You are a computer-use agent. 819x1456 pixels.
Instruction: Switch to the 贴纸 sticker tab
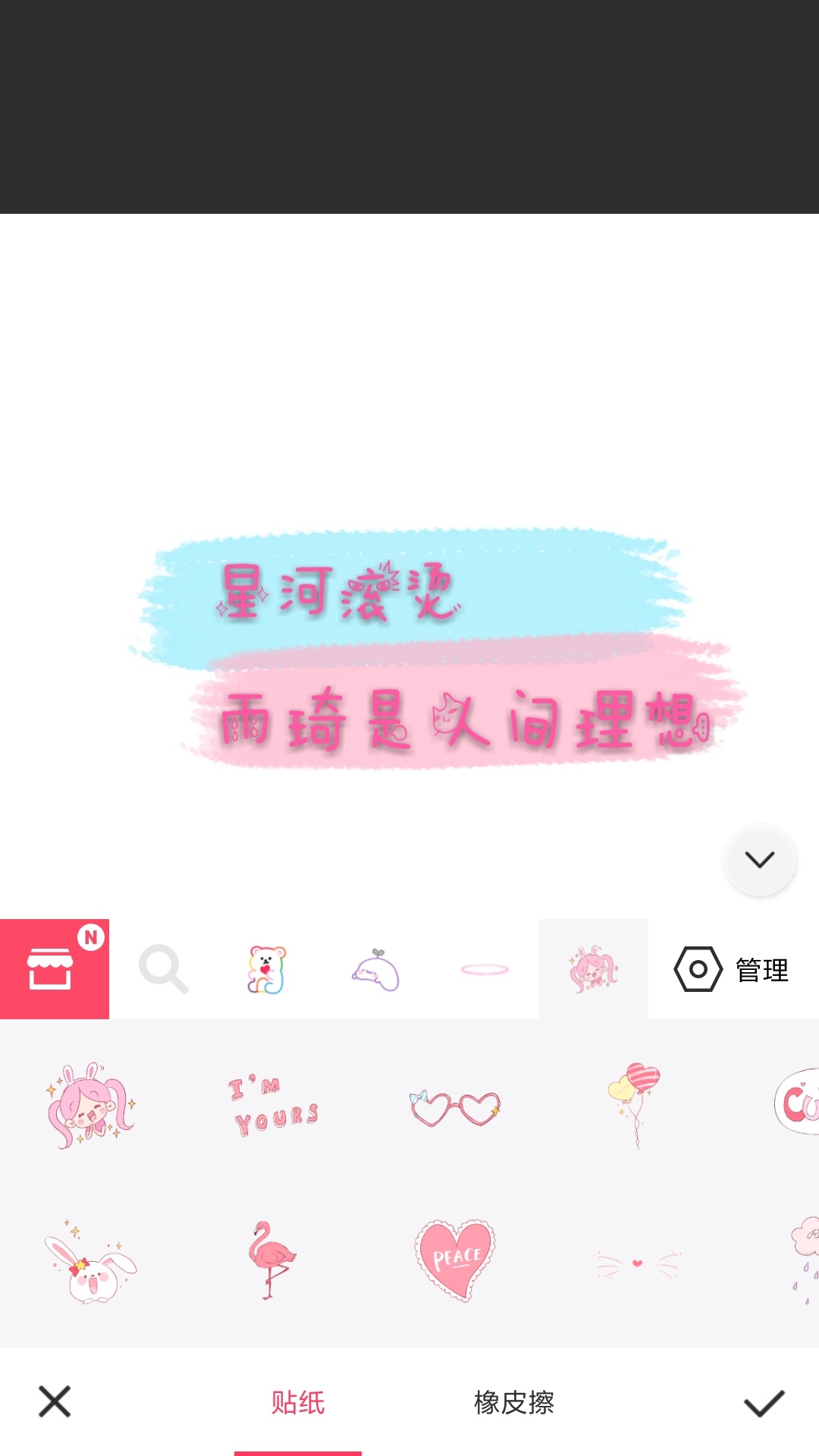298,1403
